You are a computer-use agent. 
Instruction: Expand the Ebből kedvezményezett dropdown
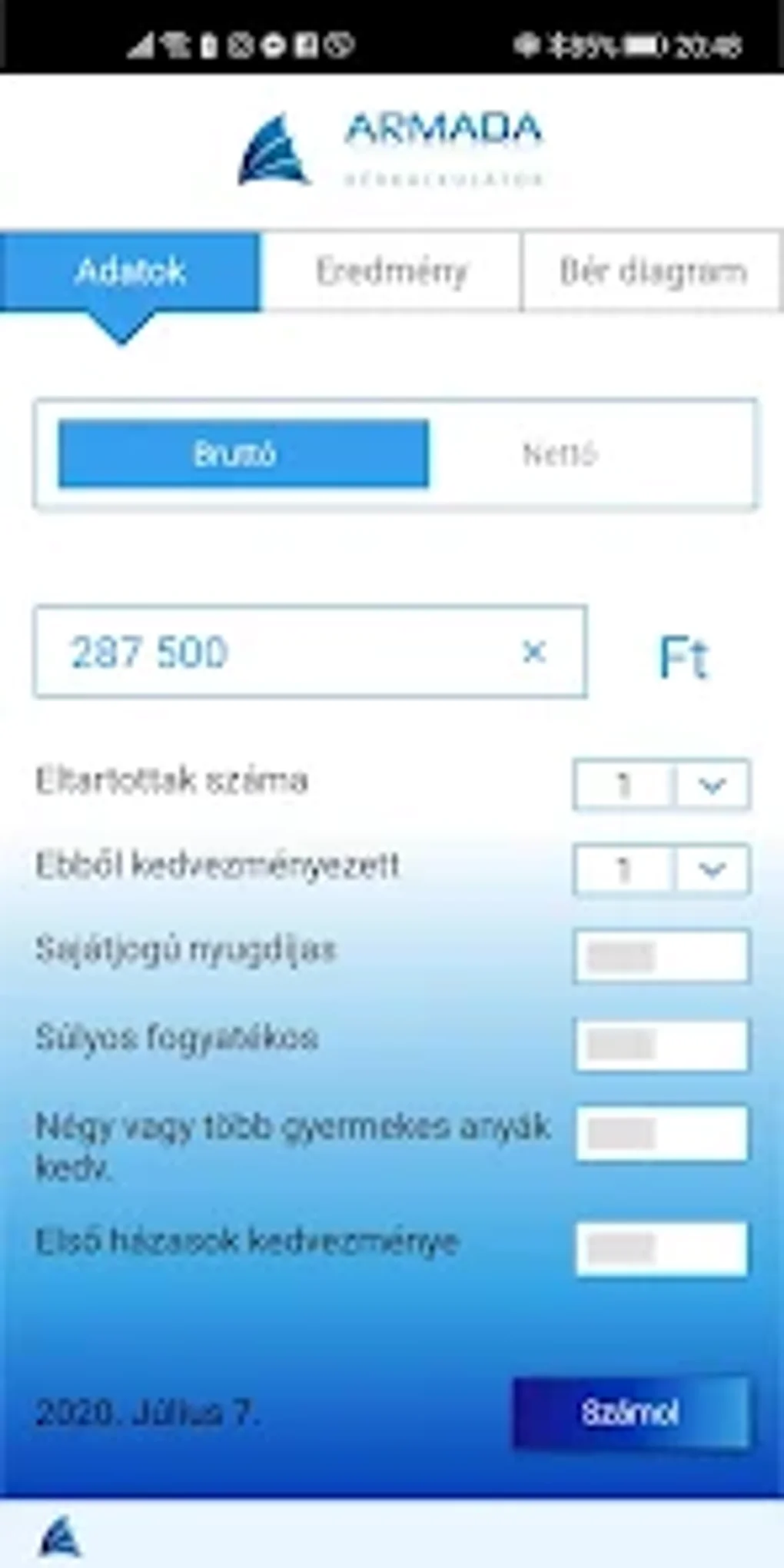(659, 870)
